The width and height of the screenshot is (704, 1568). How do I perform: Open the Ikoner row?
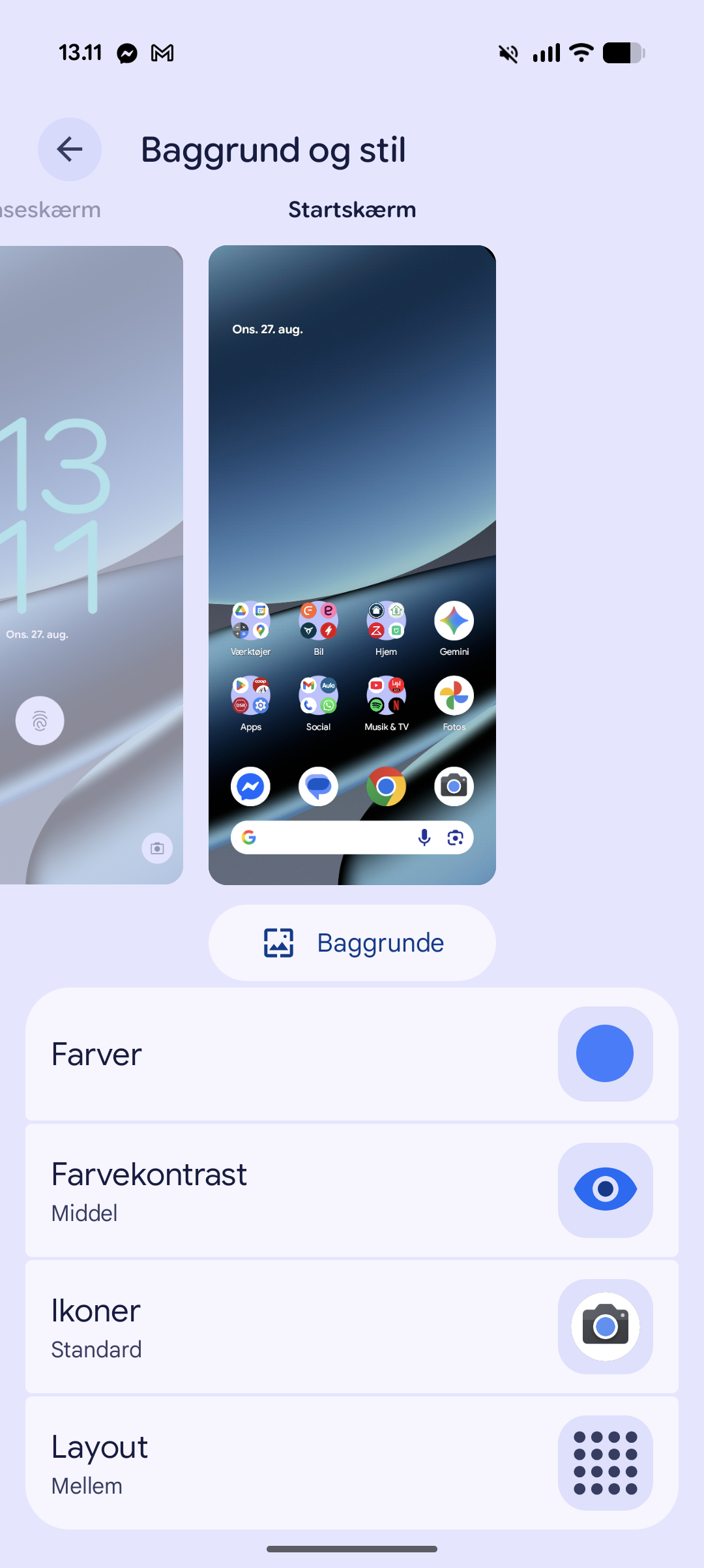point(352,1327)
